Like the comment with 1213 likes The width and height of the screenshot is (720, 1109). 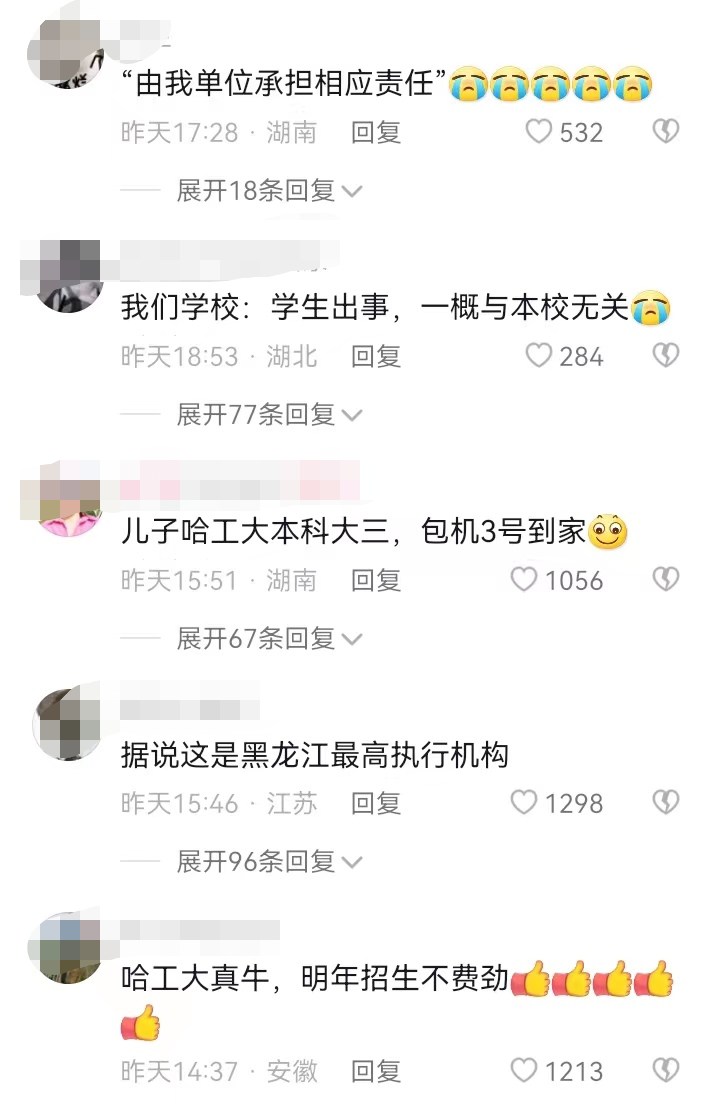[525, 1072]
